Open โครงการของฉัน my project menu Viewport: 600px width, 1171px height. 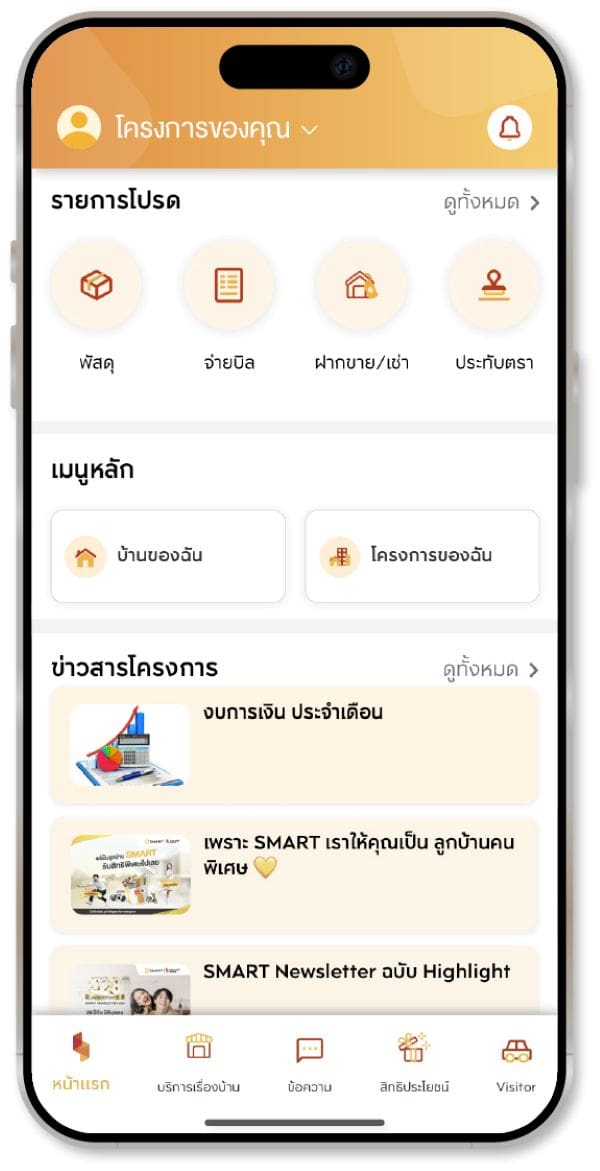point(422,556)
